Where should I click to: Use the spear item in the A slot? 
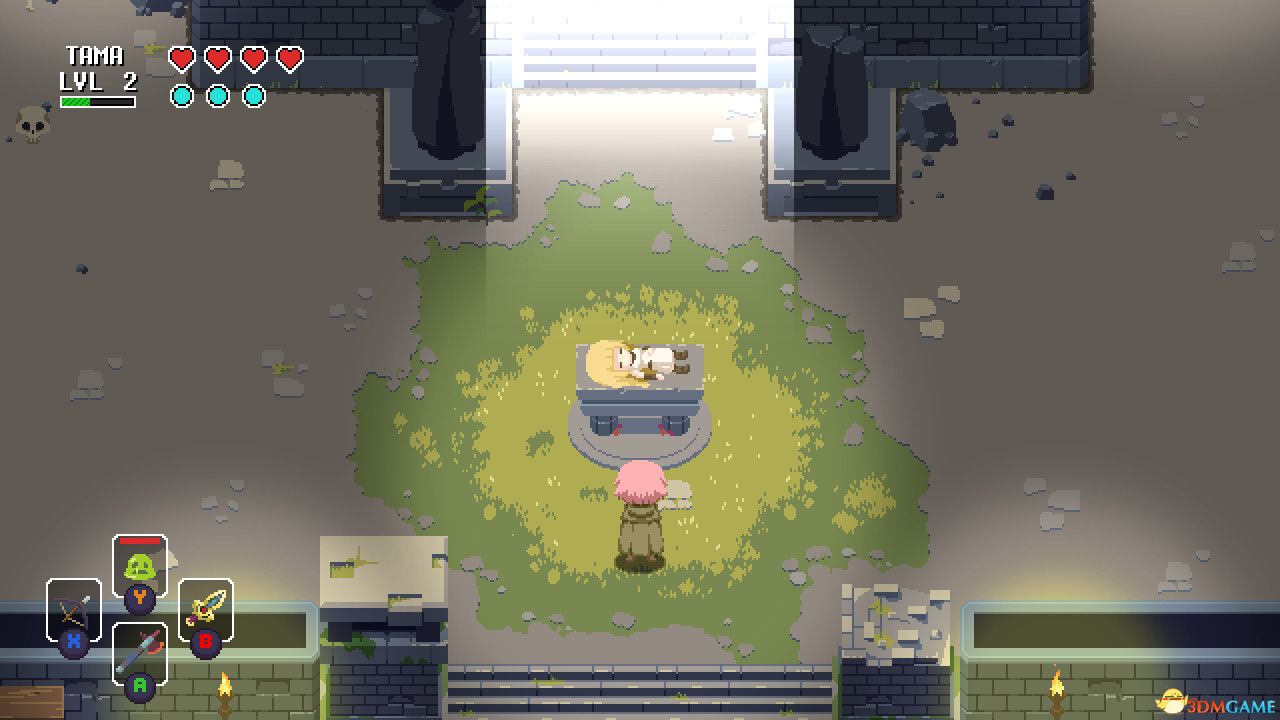[x=139, y=652]
